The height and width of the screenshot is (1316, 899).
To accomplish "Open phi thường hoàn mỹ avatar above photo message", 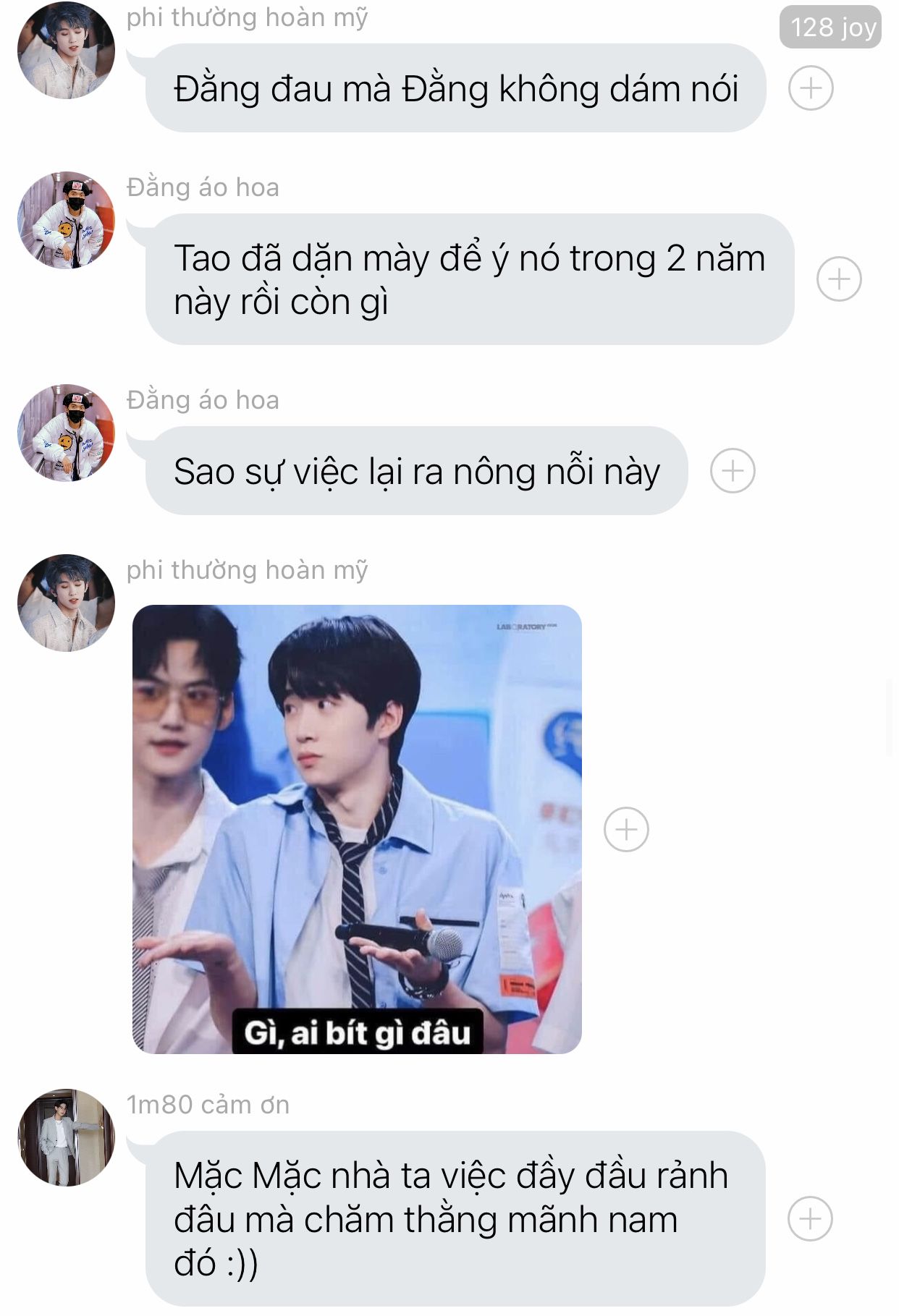I will pyautogui.click(x=66, y=603).
